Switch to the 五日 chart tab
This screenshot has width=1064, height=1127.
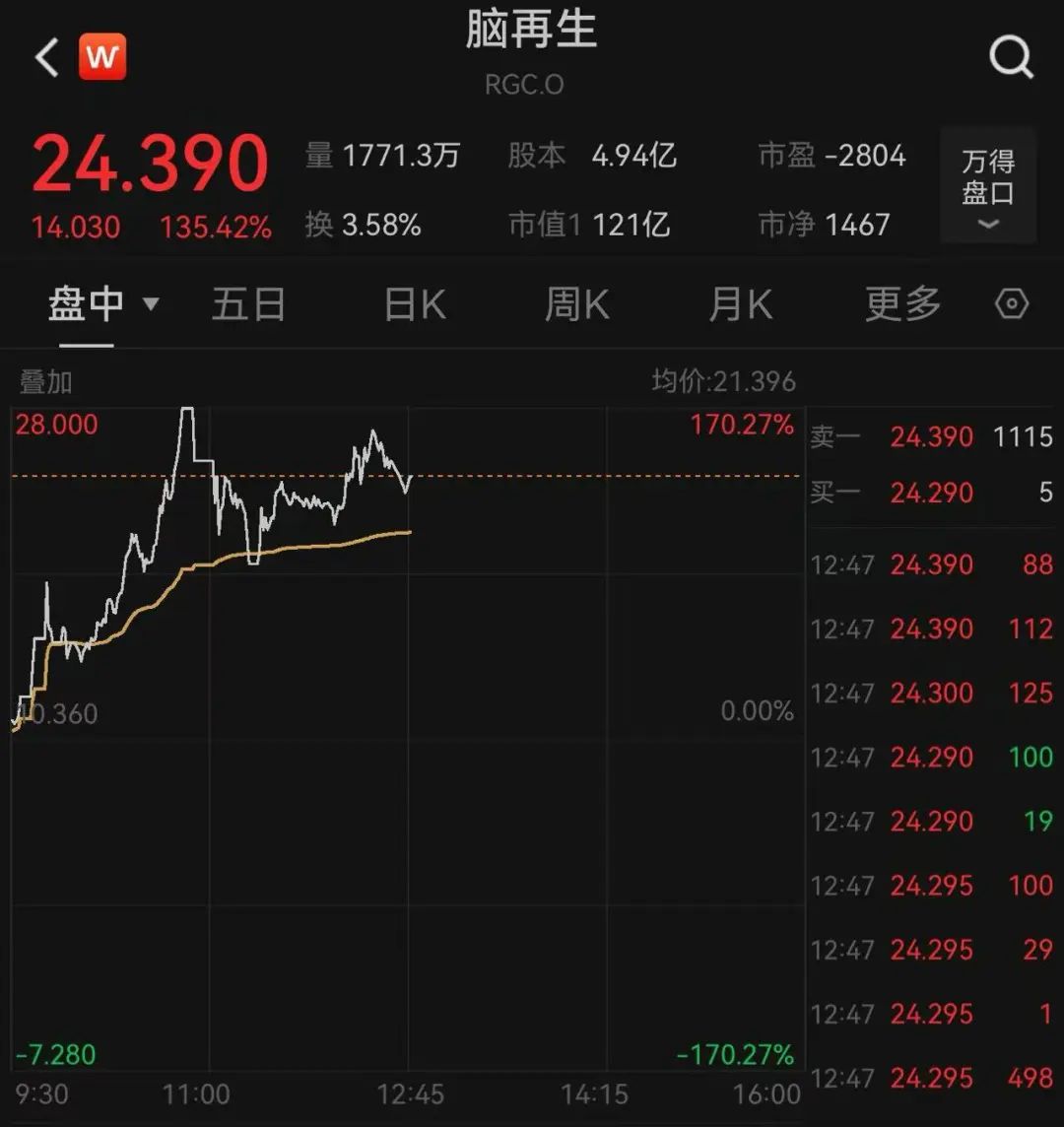click(248, 304)
